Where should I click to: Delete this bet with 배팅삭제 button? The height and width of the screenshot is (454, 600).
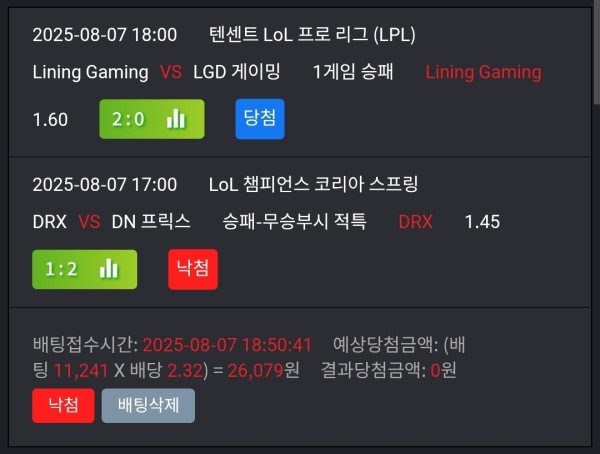click(148, 406)
